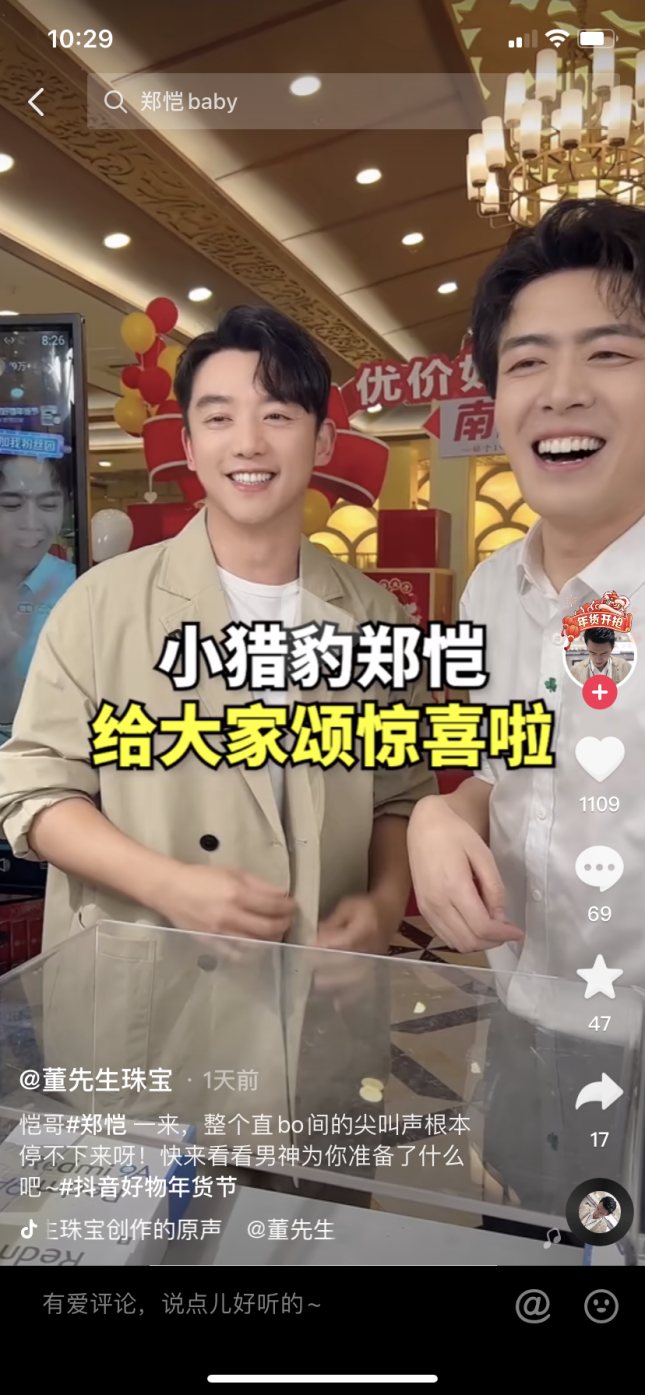This screenshot has height=1395, width=645.
Task: Open the #郑恺 hashtag in the caption
Action: pos(95,1123)
